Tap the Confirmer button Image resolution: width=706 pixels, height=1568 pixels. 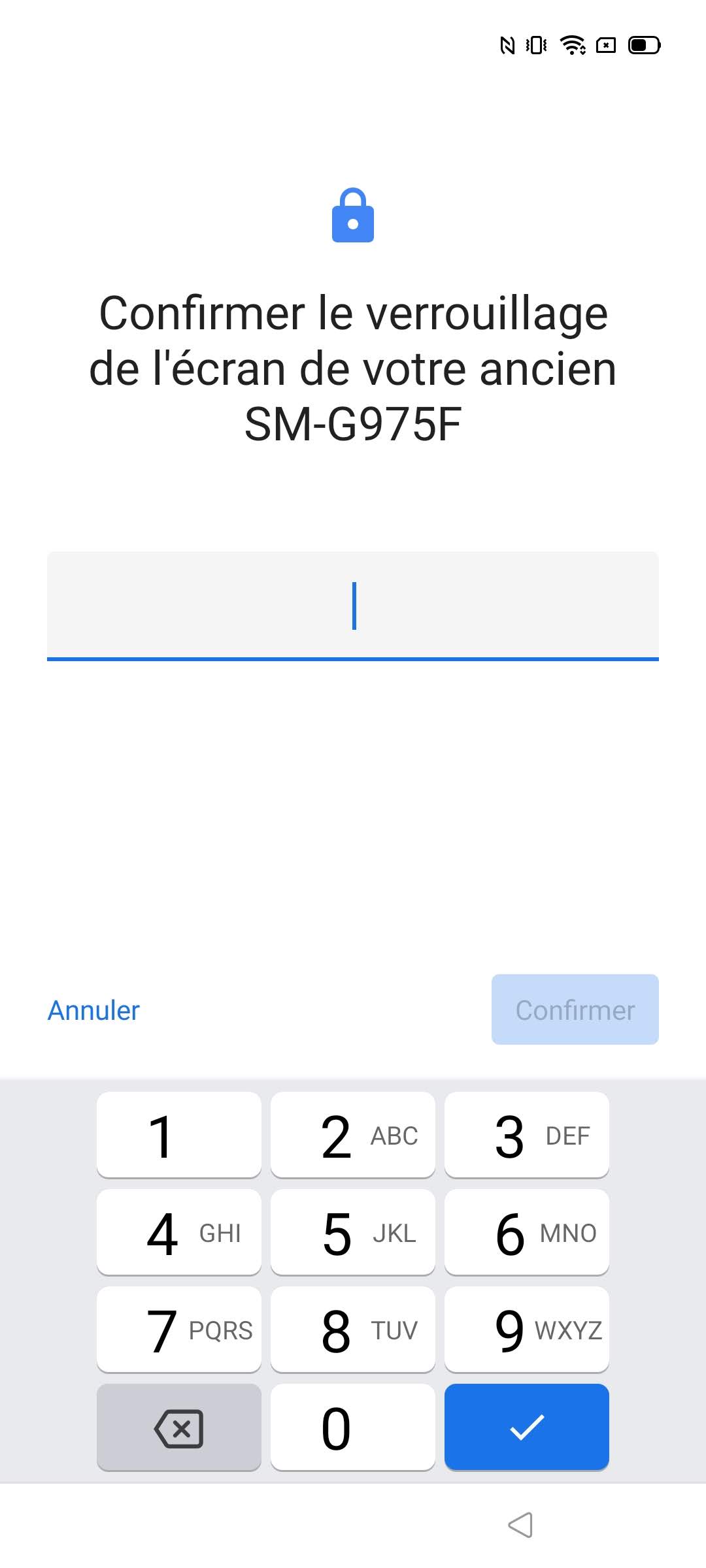pos(575,1009)
